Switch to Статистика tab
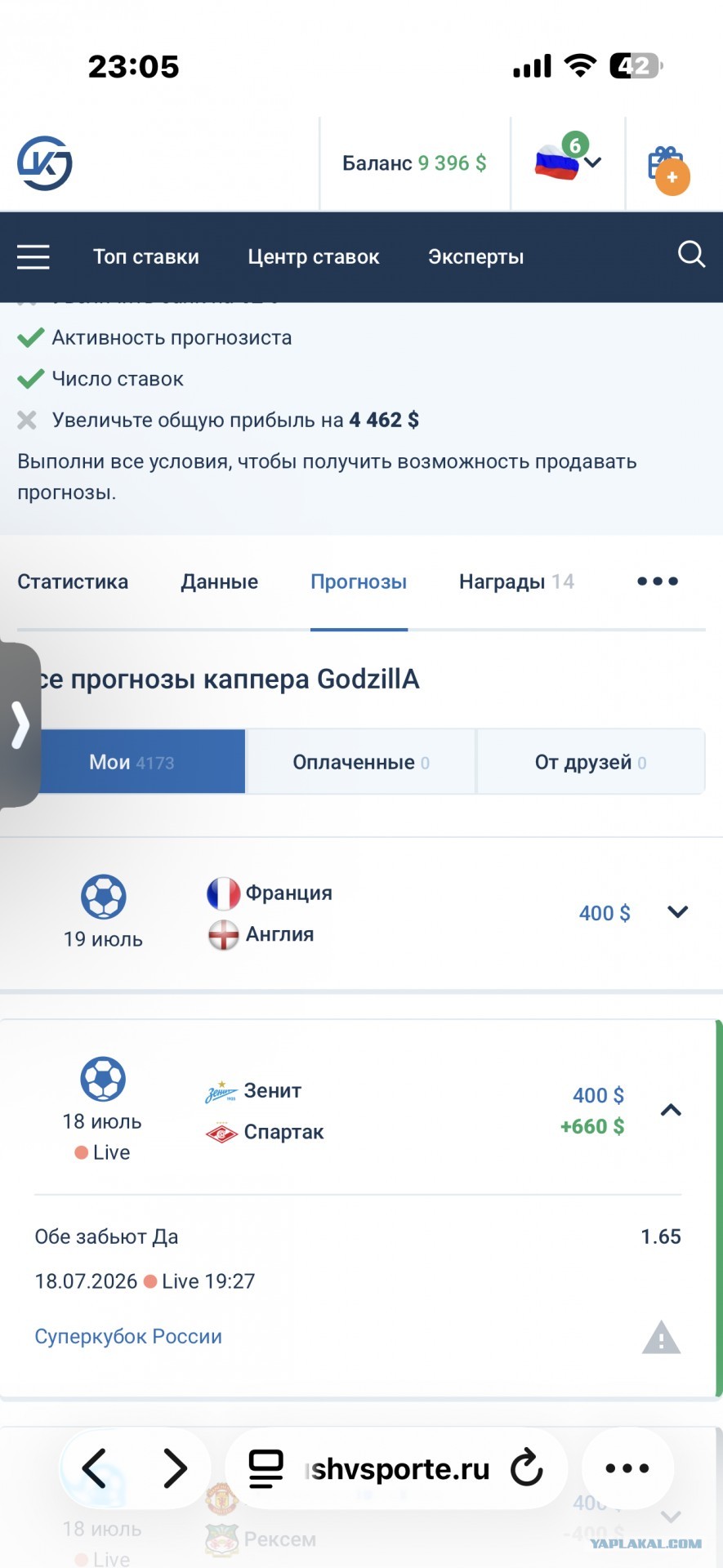This screenshot has height=1568, width=723. [x=73, y=581]
